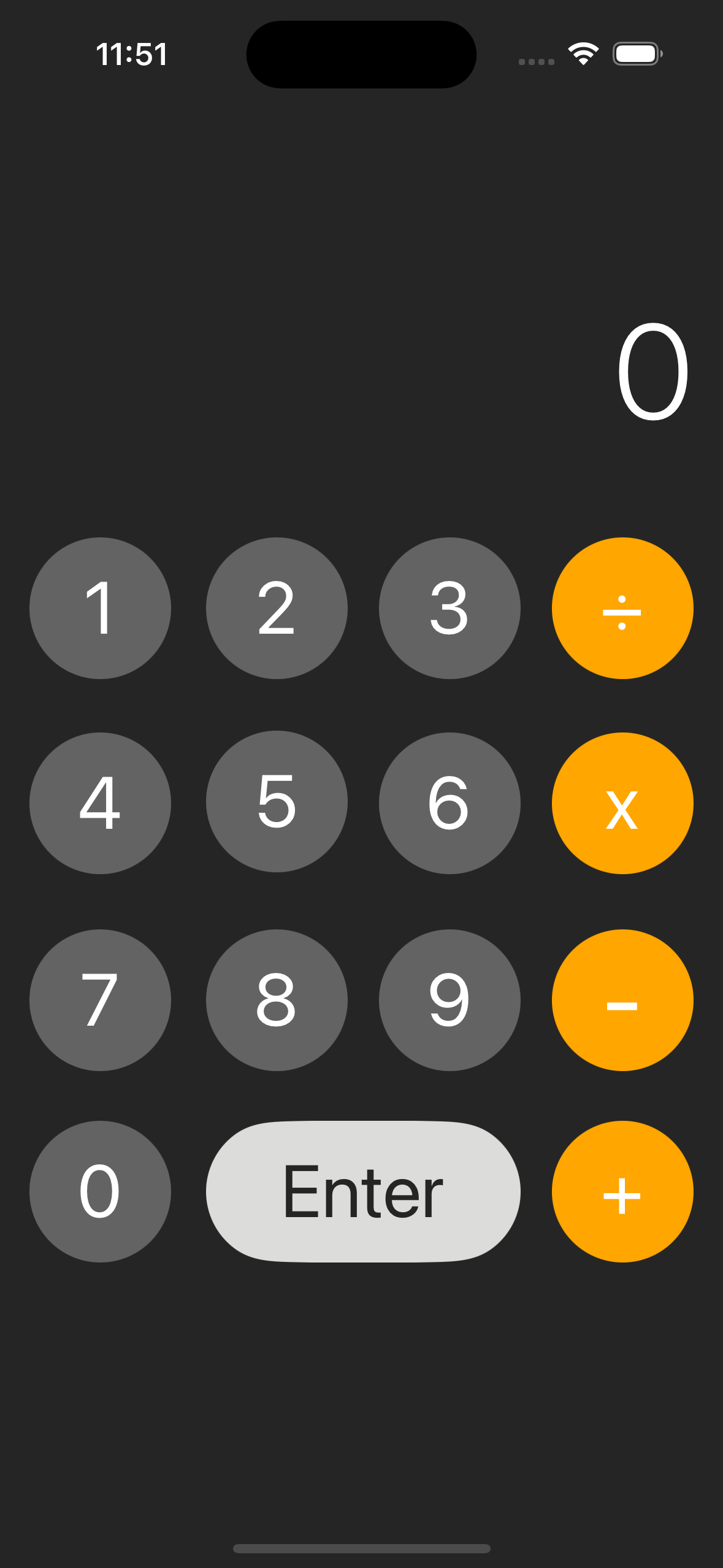Tap the number 3 key
This screenshot has width=723, height=1568.
[449, 607]
